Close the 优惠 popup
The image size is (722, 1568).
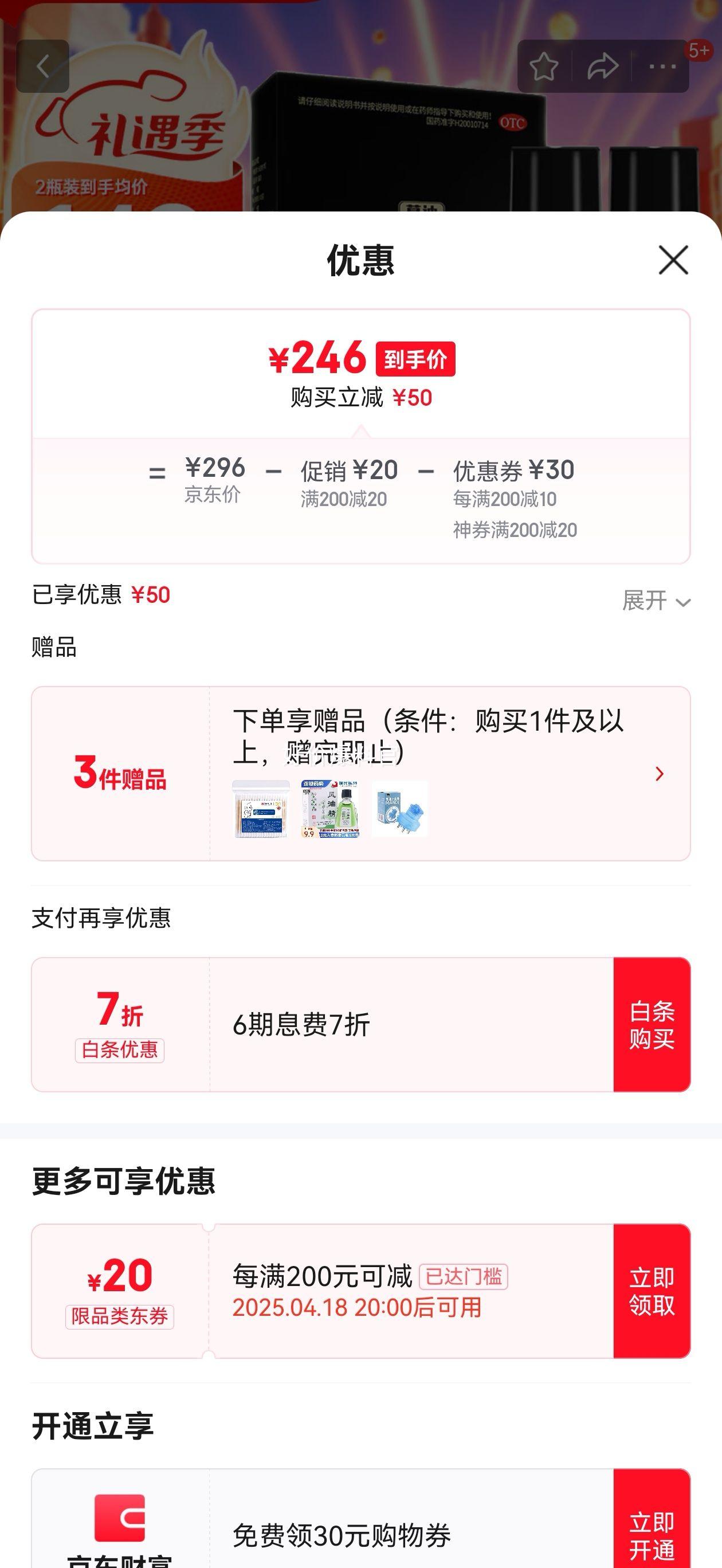click(x=673, y=261)
